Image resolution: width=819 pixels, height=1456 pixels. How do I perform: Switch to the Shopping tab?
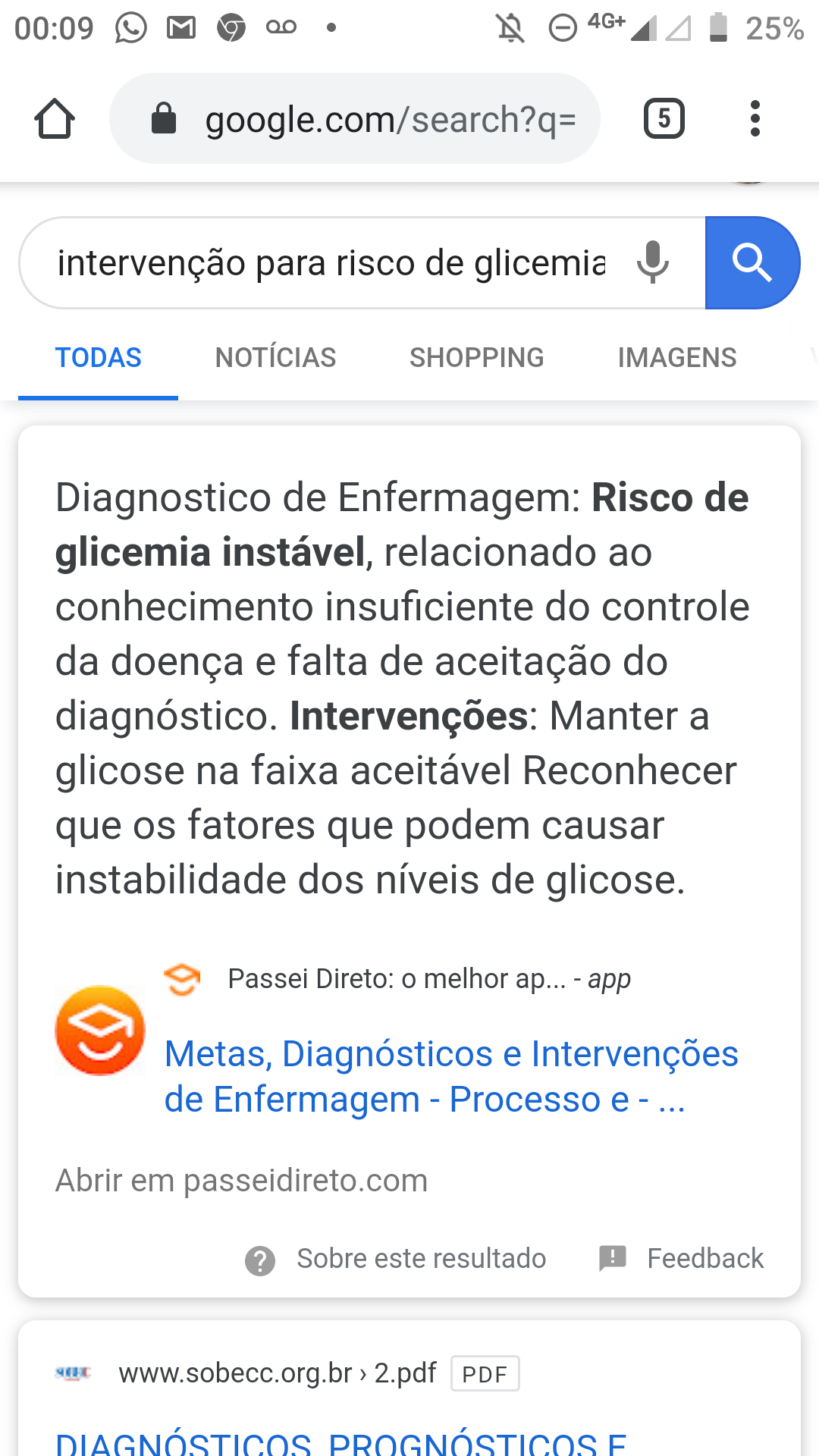click(x=476, y=357)
